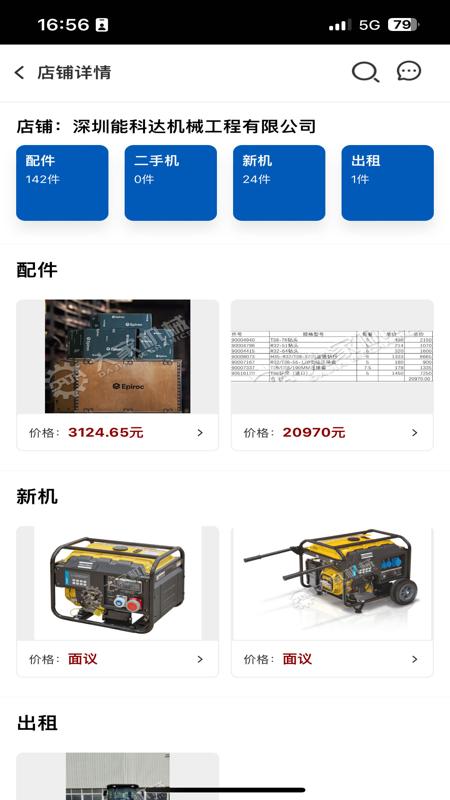This screenshot has height=800, width=450.
Task: Open the parts list card priced 20970元
Action: pos(332,375)
